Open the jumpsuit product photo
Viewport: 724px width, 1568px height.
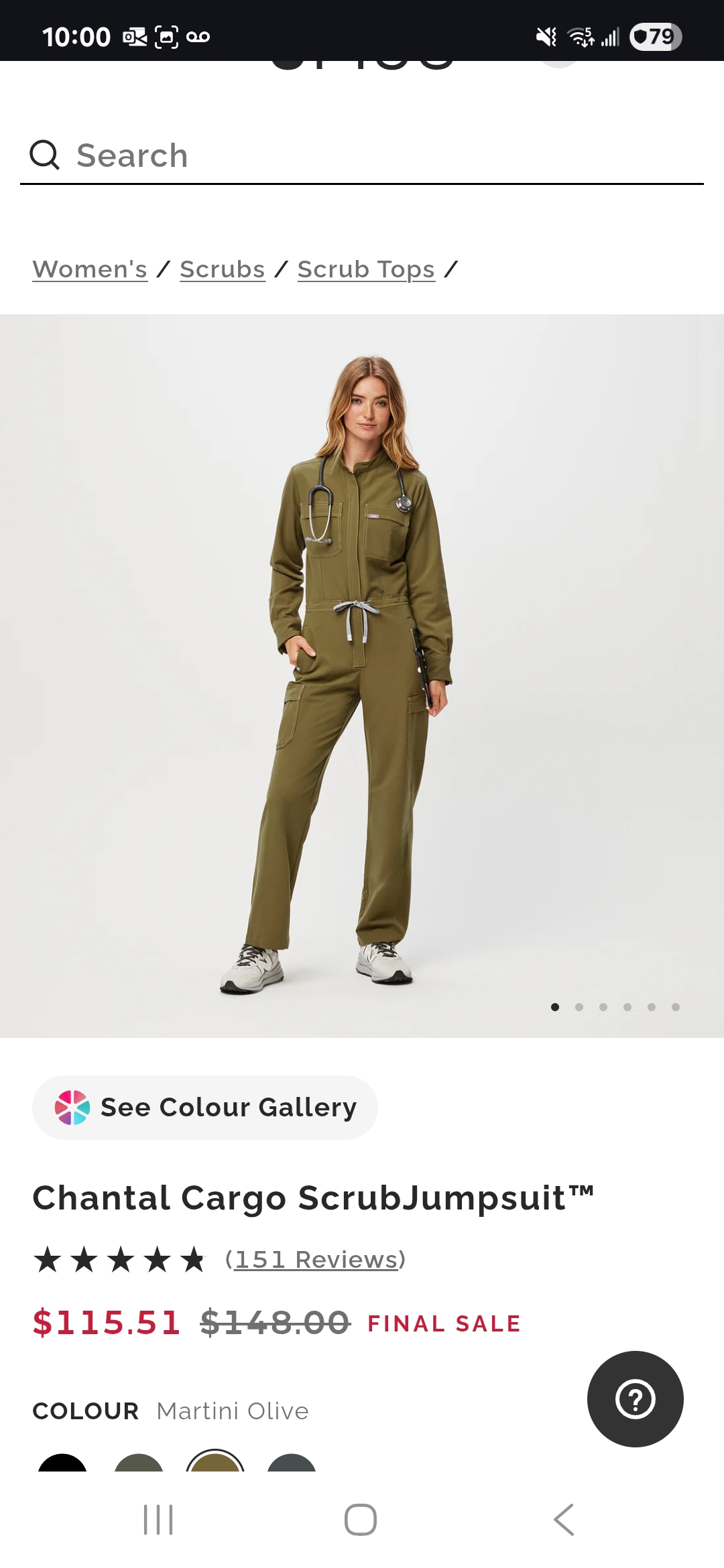pos(362,675)
